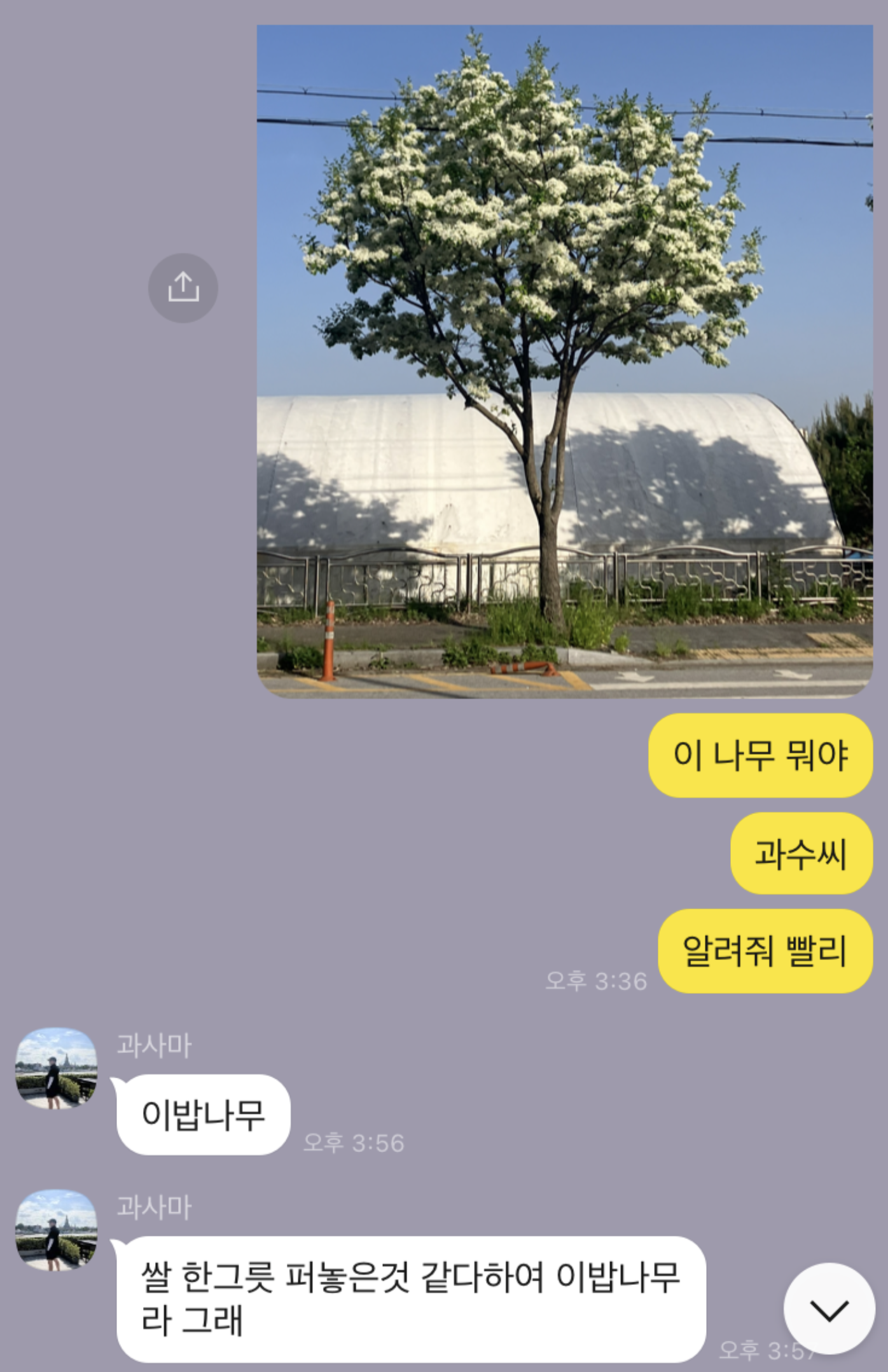This screenshot has height=1372, width=888.
Task: Open 과사마's profile picture above 이밥나무 message
Action: click(56, 1069)
